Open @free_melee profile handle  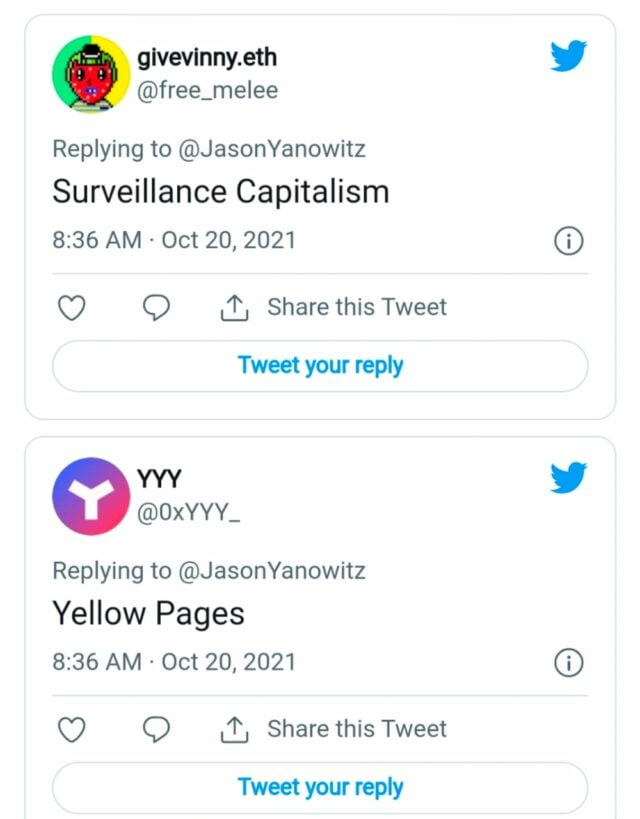click(x=207, y=91)
